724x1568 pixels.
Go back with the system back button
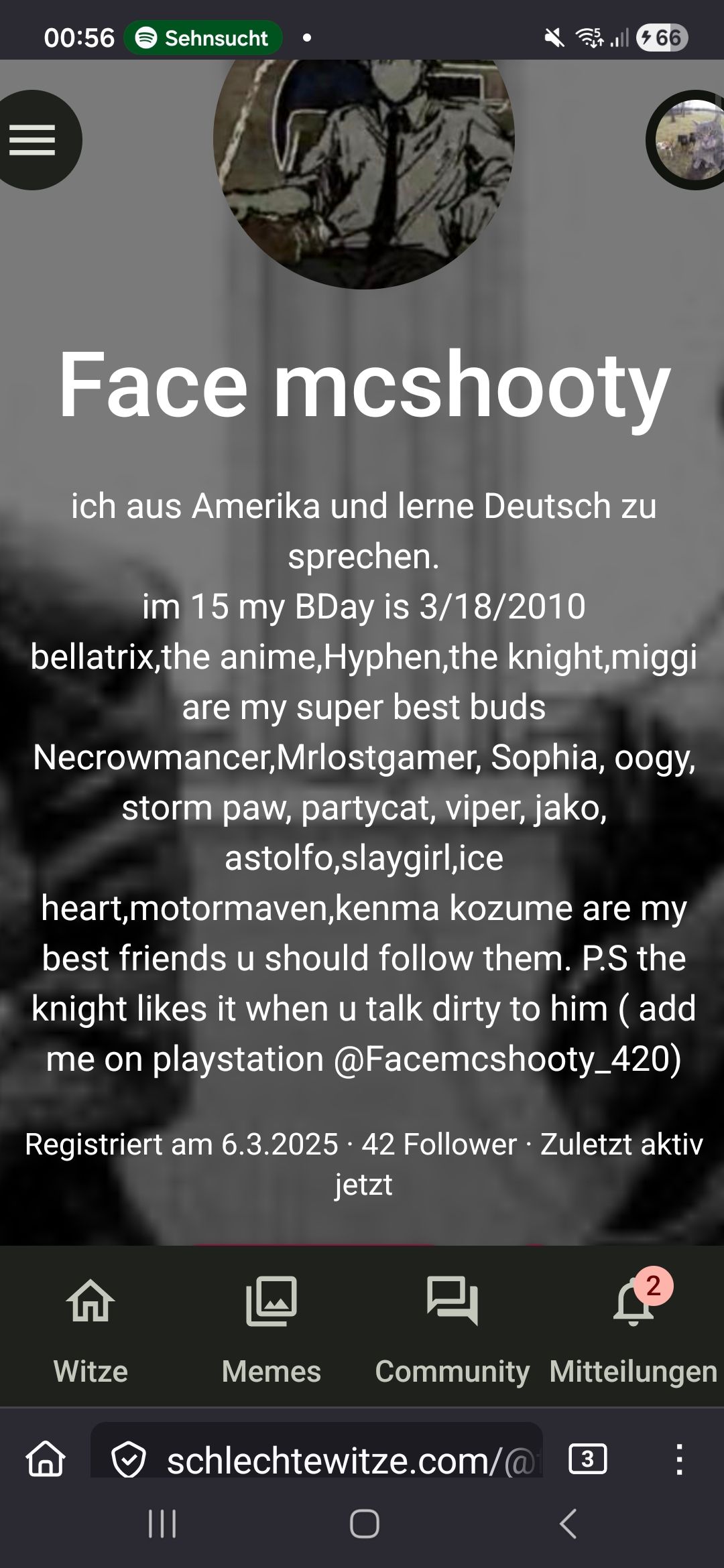(567, 1524)
